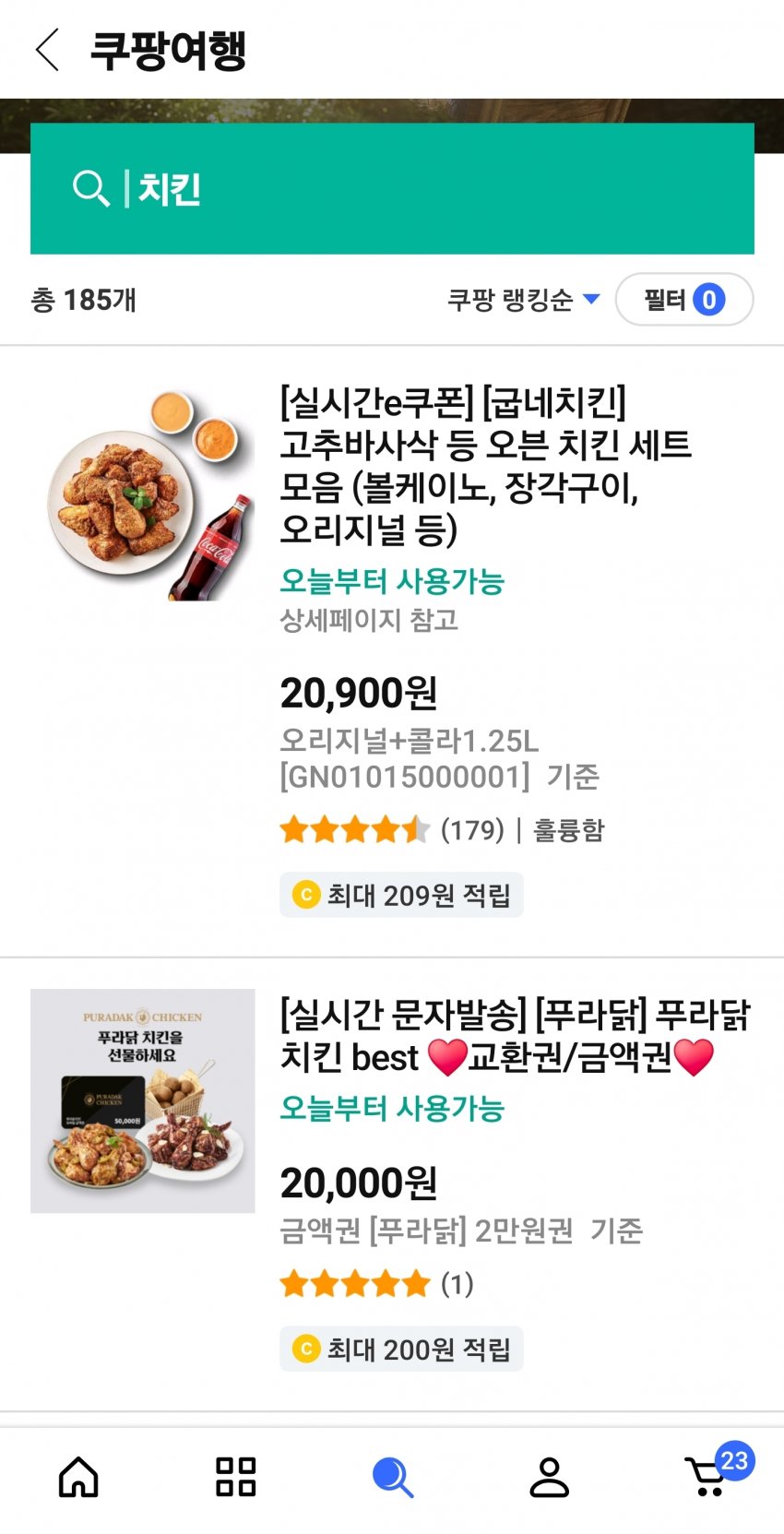The image size is (784, 1534).
Task: Tap the 치킨 search field
Action: click(x=392, y=189)
